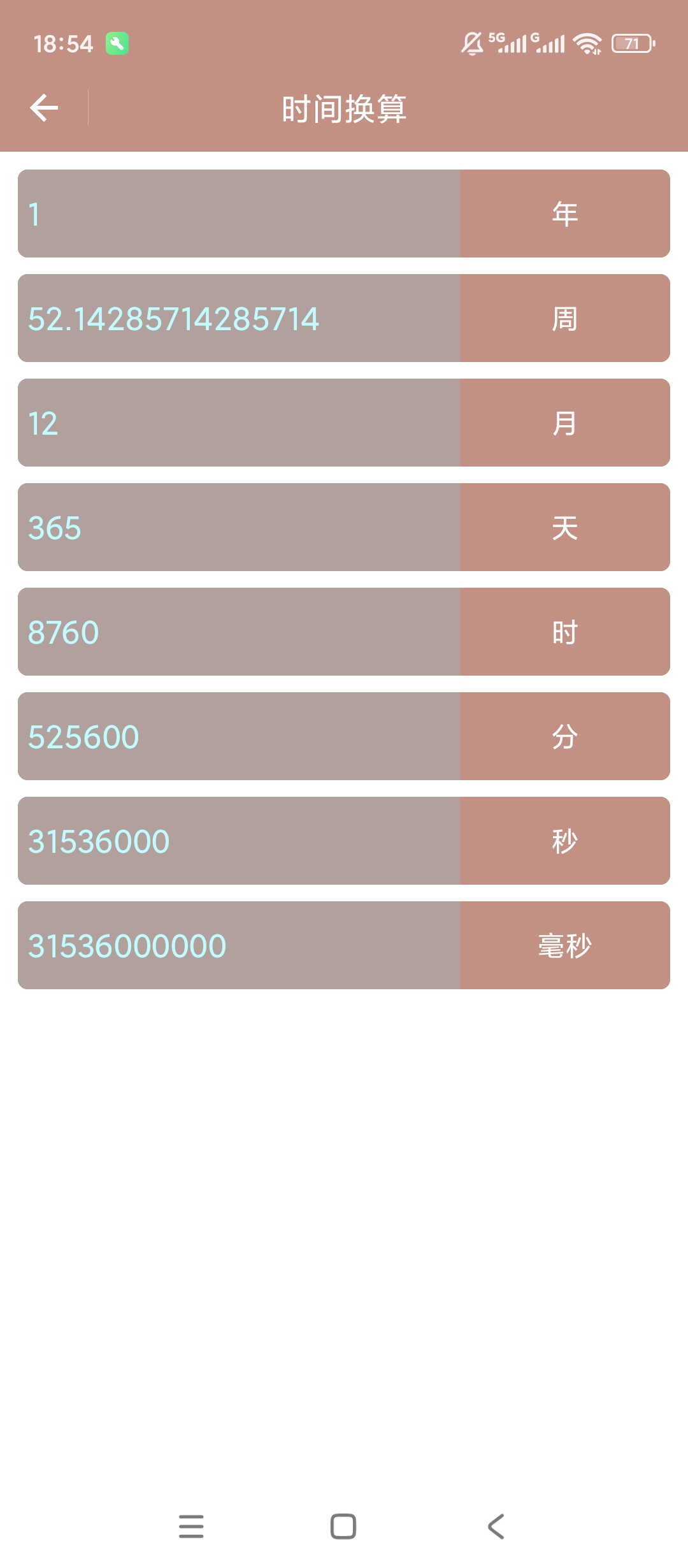Edit the 年 (year) value field

pos(239,214)
